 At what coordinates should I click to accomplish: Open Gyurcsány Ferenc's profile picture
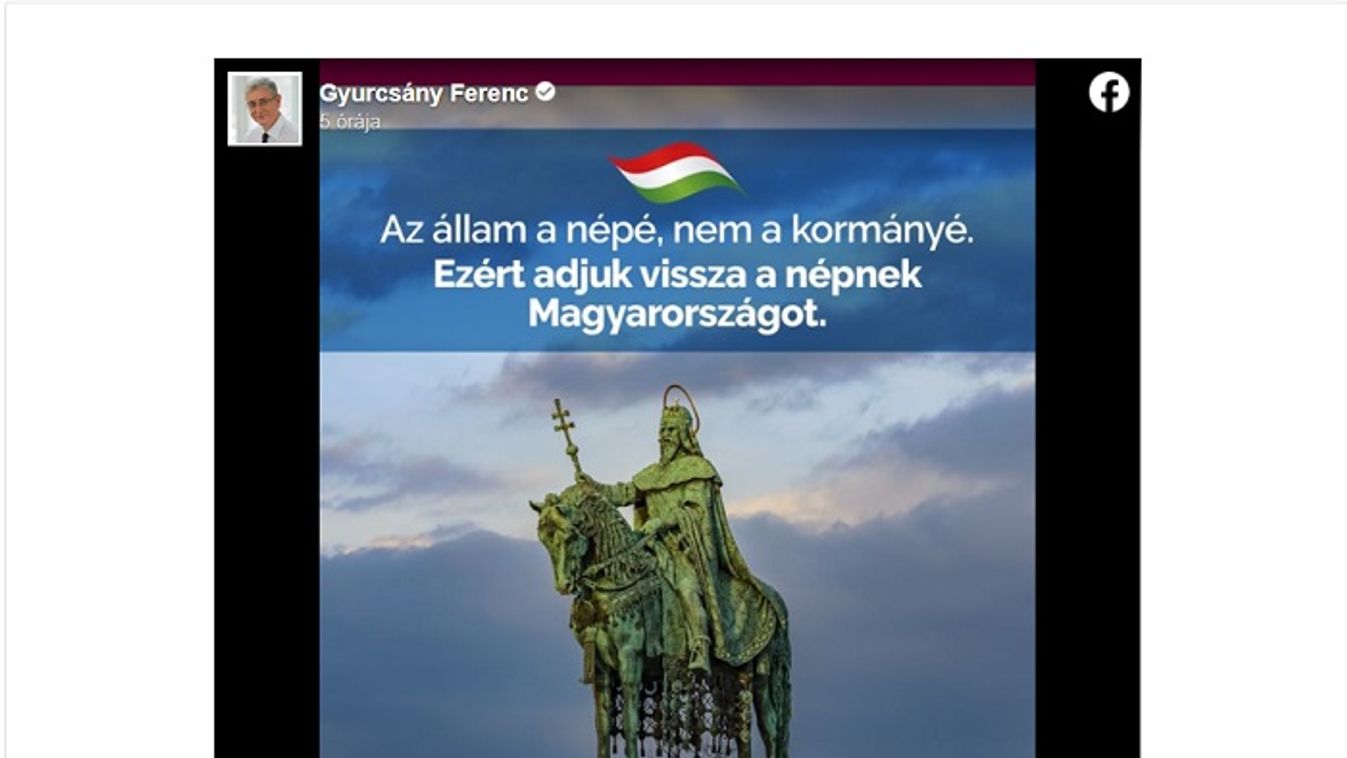[265, 109]
